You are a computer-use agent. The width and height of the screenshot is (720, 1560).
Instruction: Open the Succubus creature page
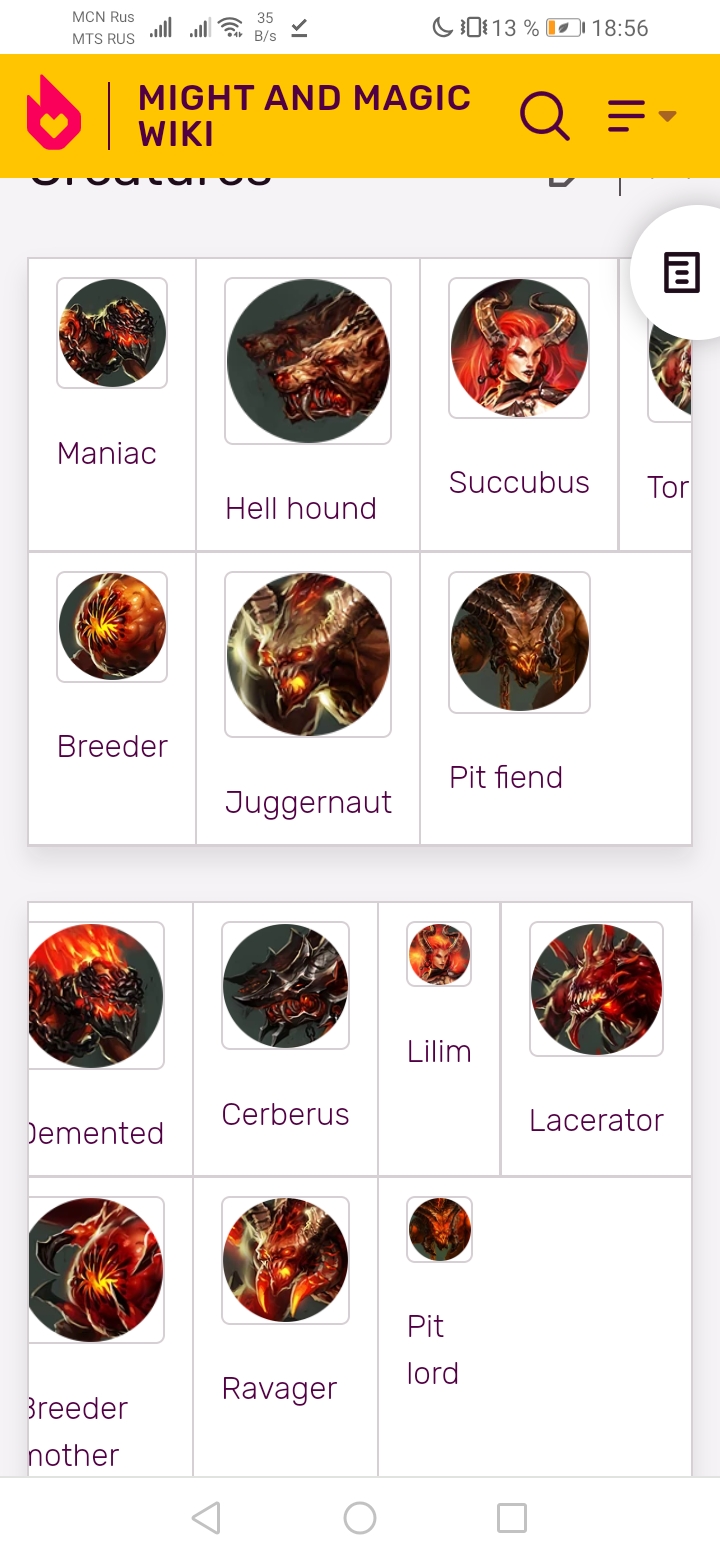519,482
